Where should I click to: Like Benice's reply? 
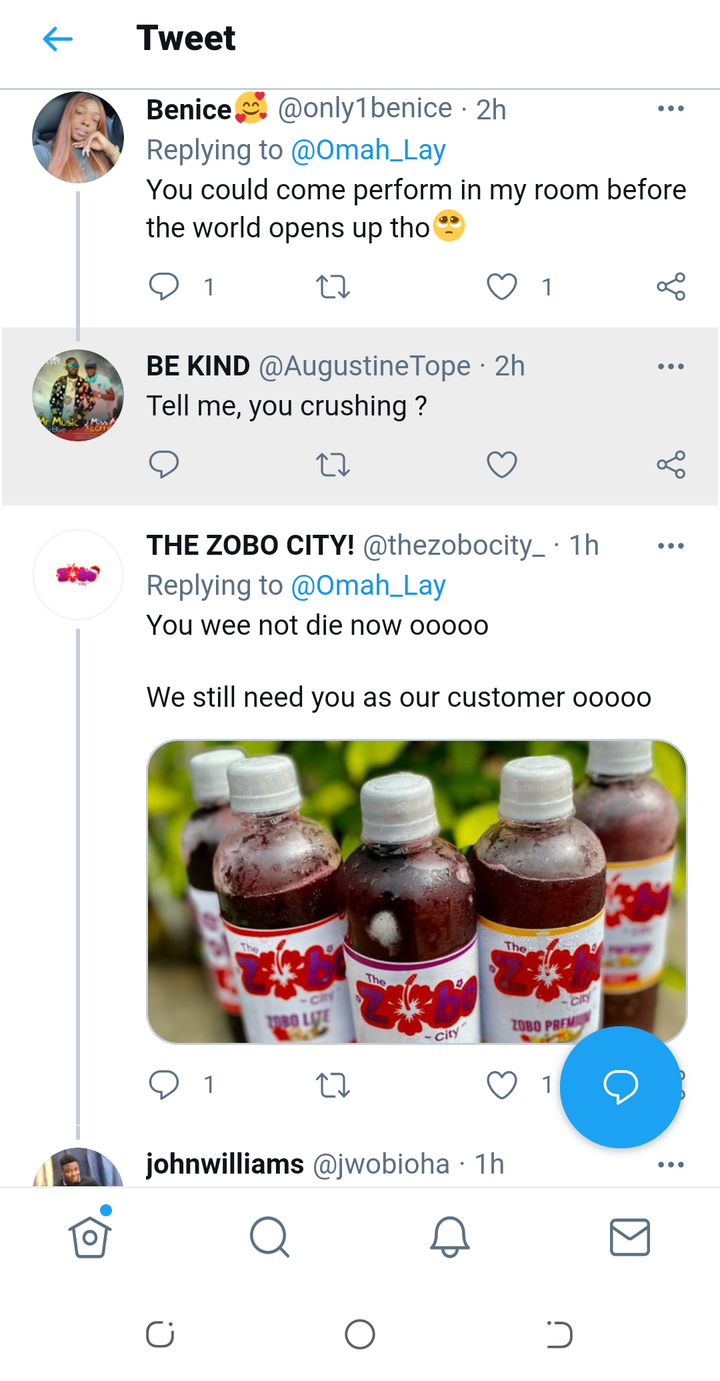[502, 287]
